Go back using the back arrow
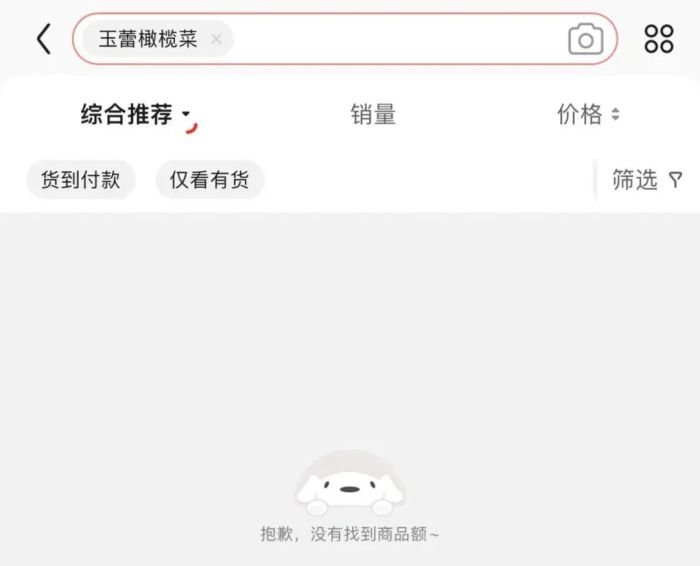700x566 pixels. click(x=43, y=39)
